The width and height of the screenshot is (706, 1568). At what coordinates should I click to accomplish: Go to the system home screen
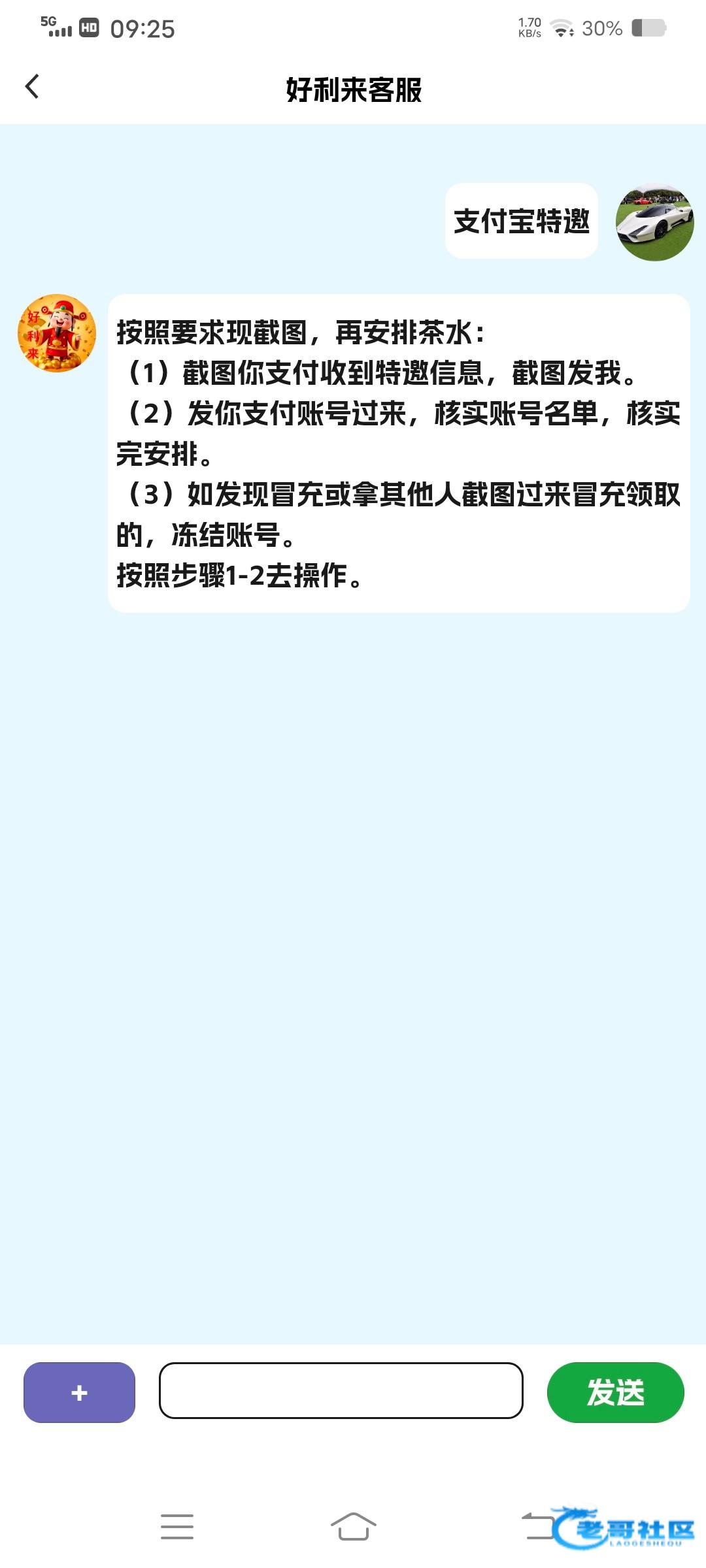pos(353,1526)
